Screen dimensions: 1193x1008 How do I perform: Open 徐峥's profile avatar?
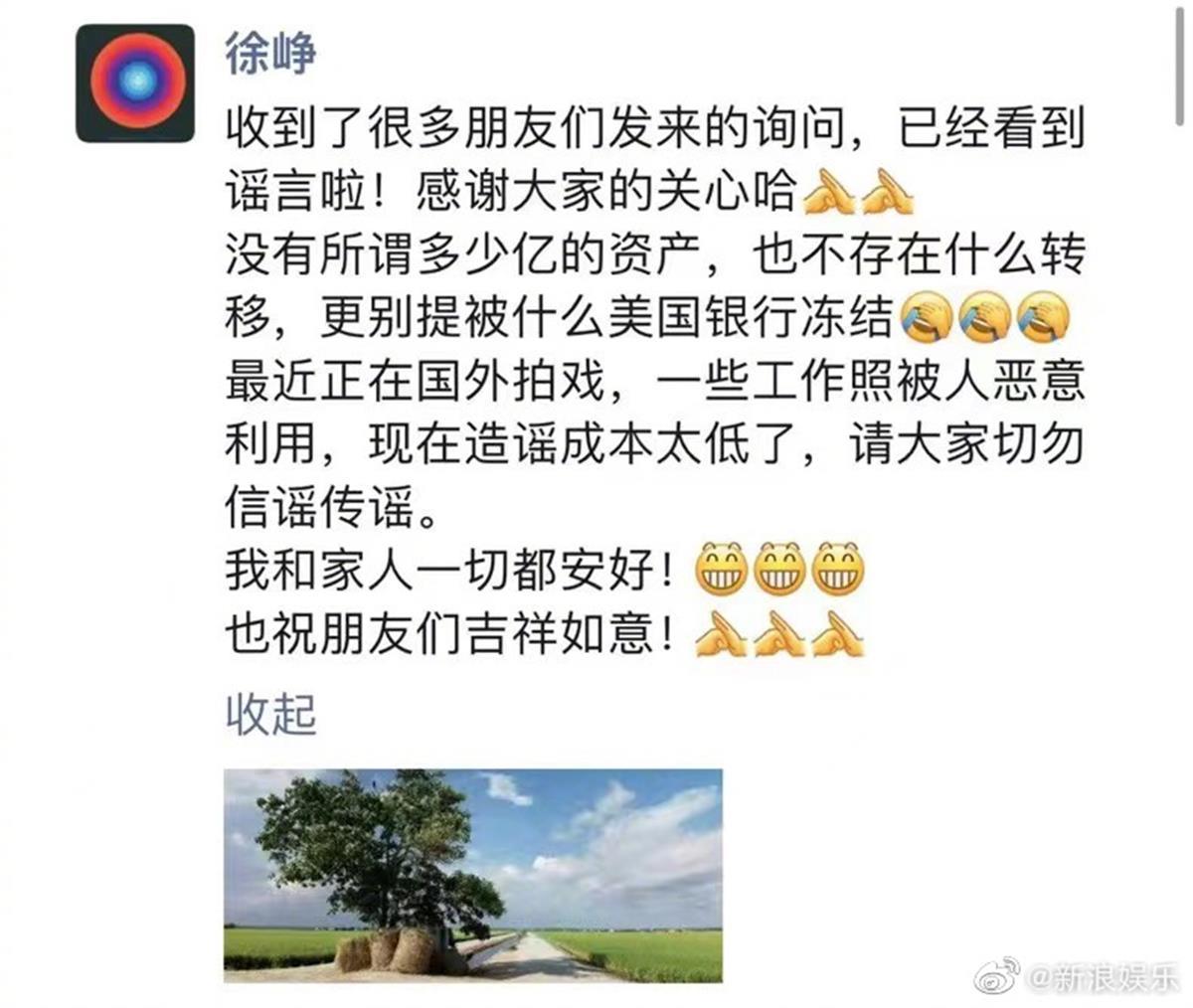click(135, 83)
